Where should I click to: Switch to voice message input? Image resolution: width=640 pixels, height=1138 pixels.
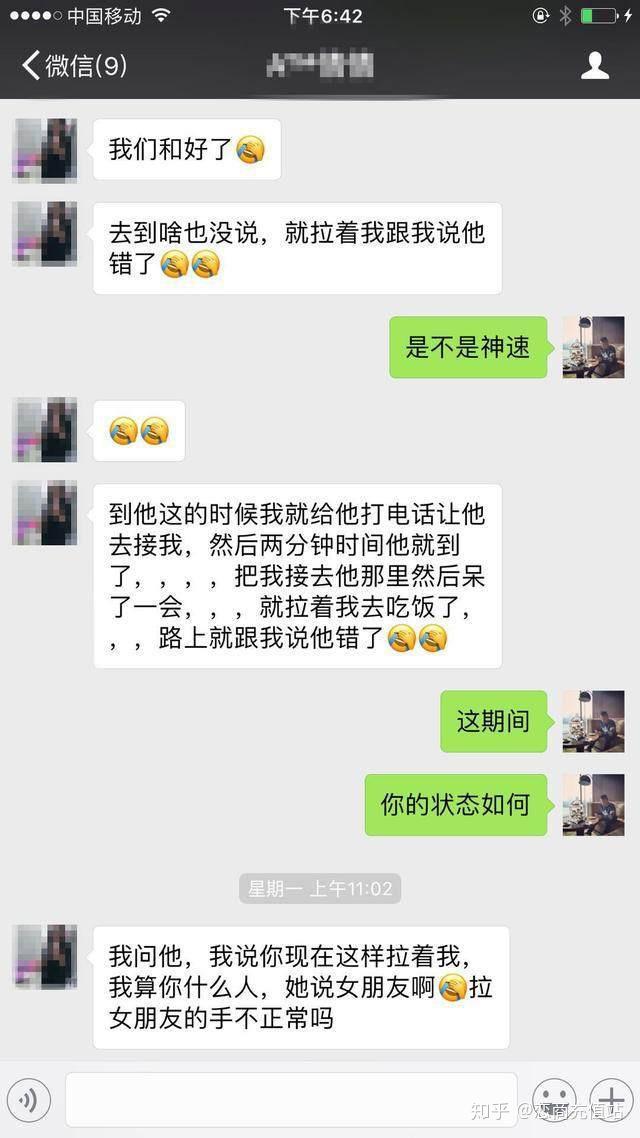click(x=29, y=1101)
